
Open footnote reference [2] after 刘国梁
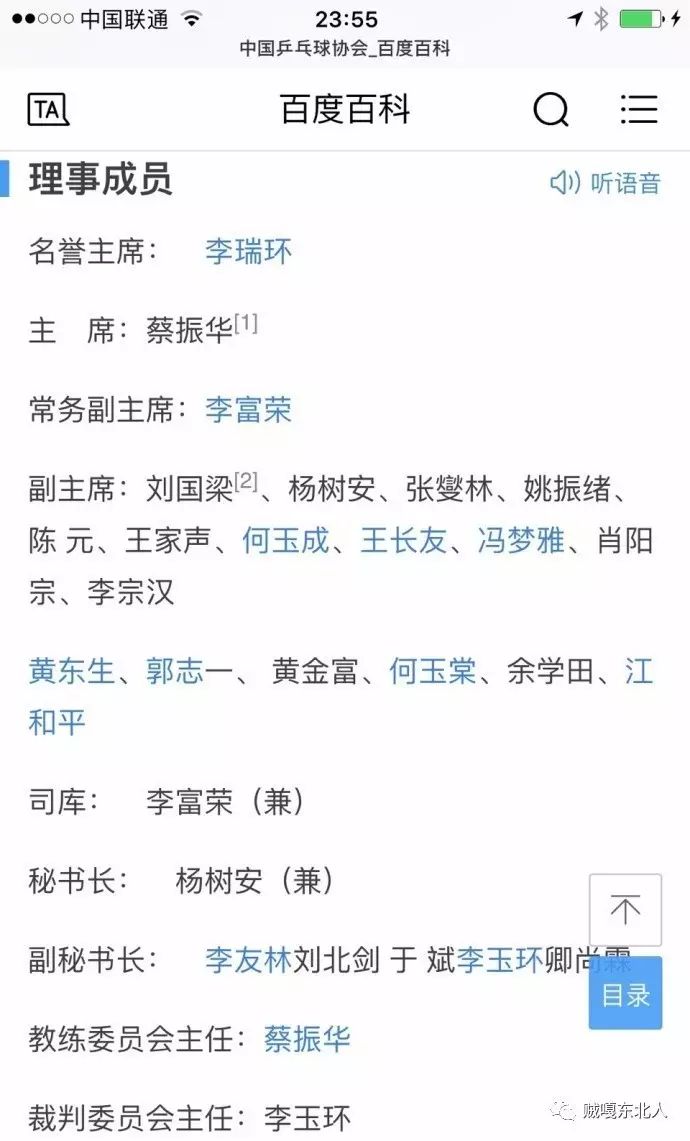246,484
